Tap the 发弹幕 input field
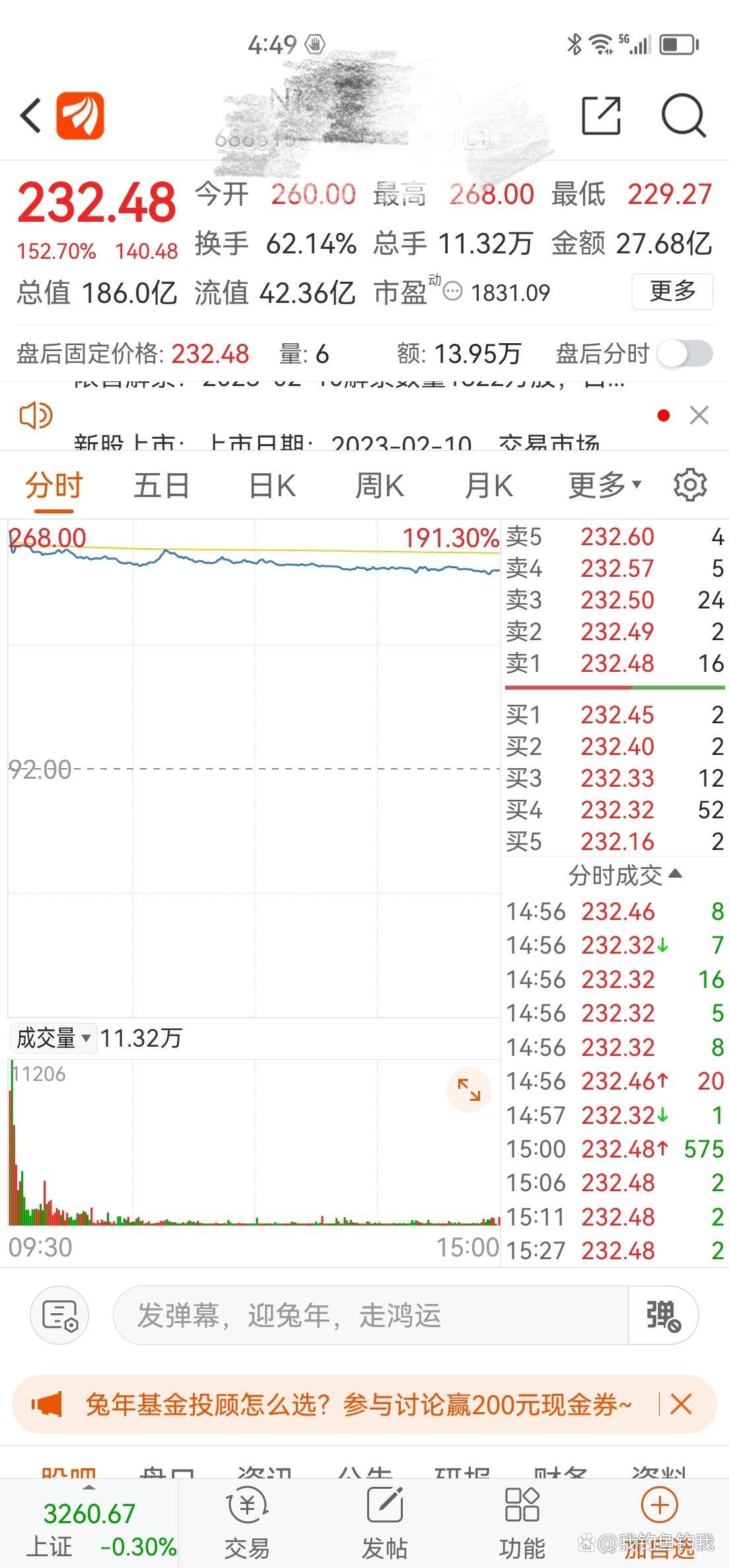This screenshot has width=729, height=1568. pyautogui.click(x=370, y=1315)
